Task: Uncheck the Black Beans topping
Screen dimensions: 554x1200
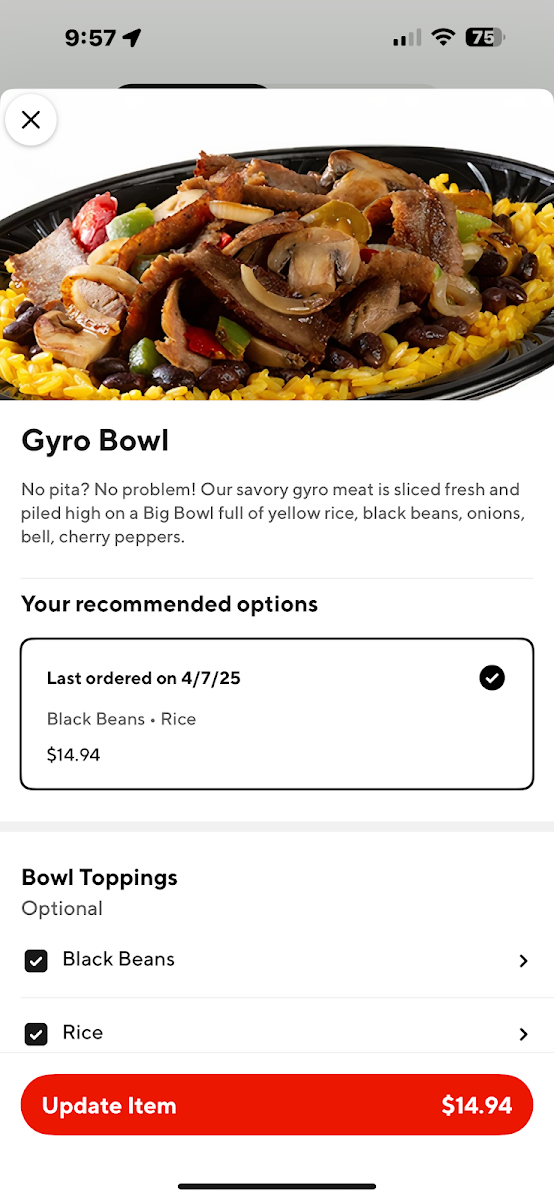Action: tap(36, 961)
